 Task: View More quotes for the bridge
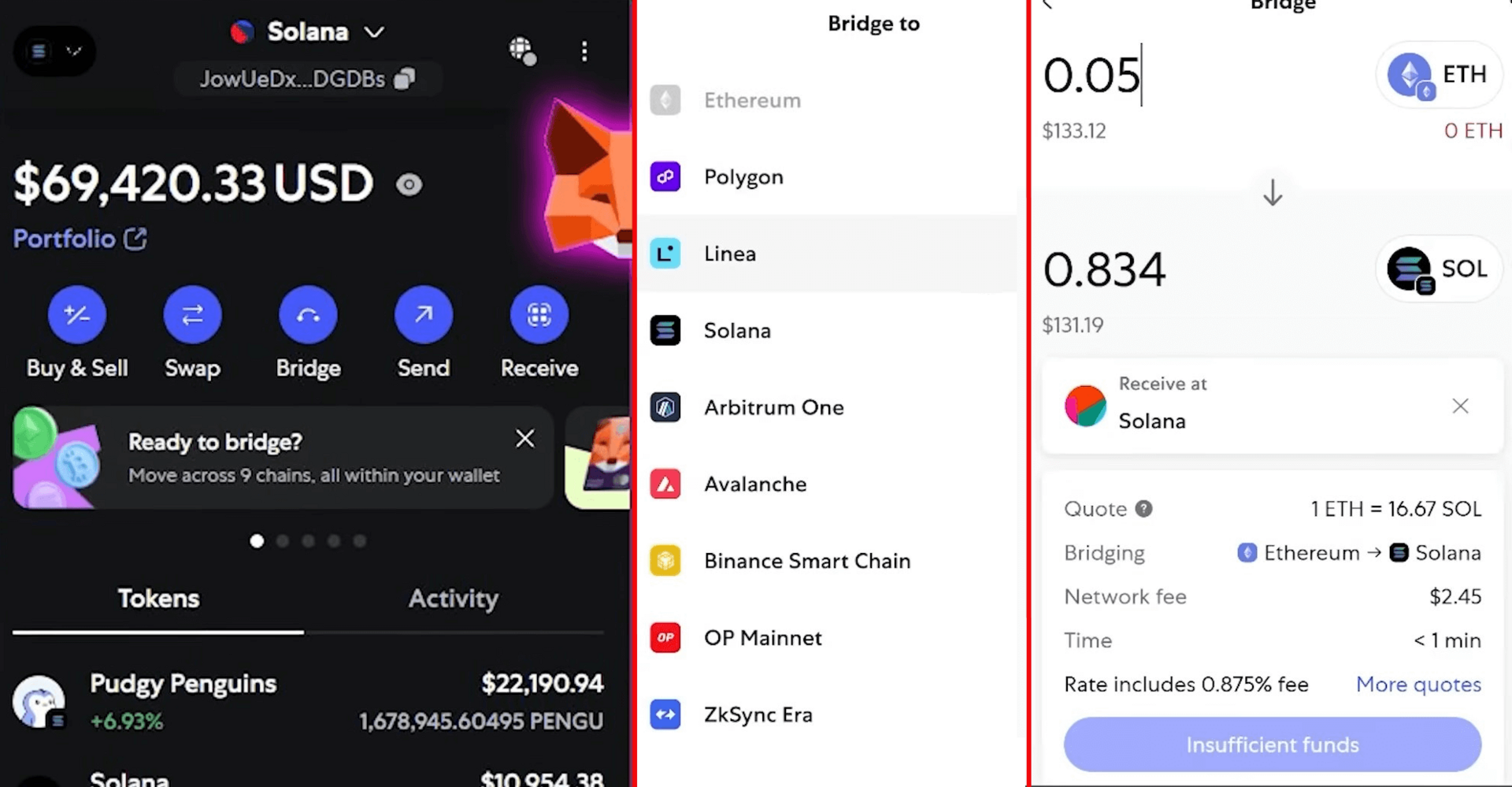[1417, 685]
